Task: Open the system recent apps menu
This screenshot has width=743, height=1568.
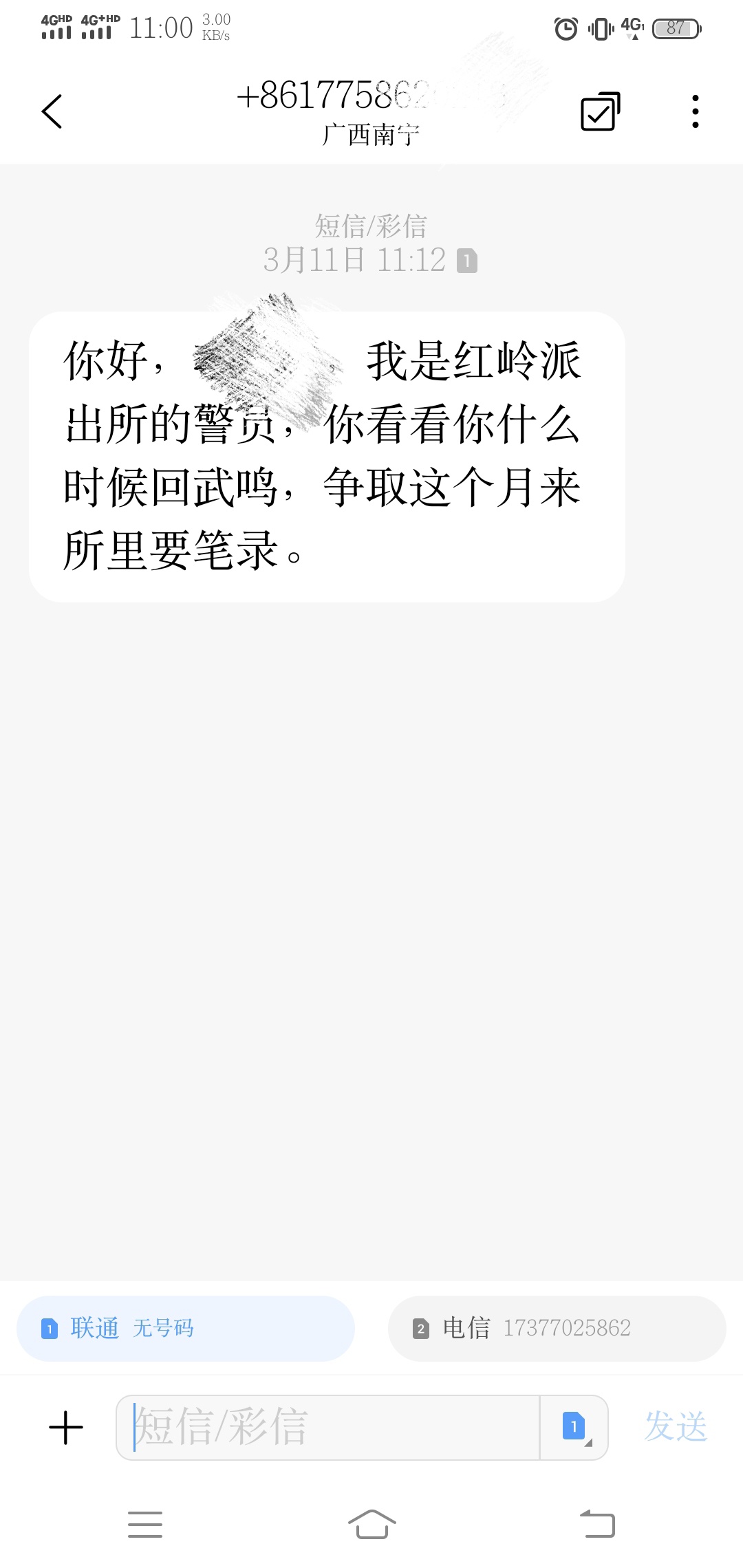Action: pyautogui.click(x=145, y=1524)
